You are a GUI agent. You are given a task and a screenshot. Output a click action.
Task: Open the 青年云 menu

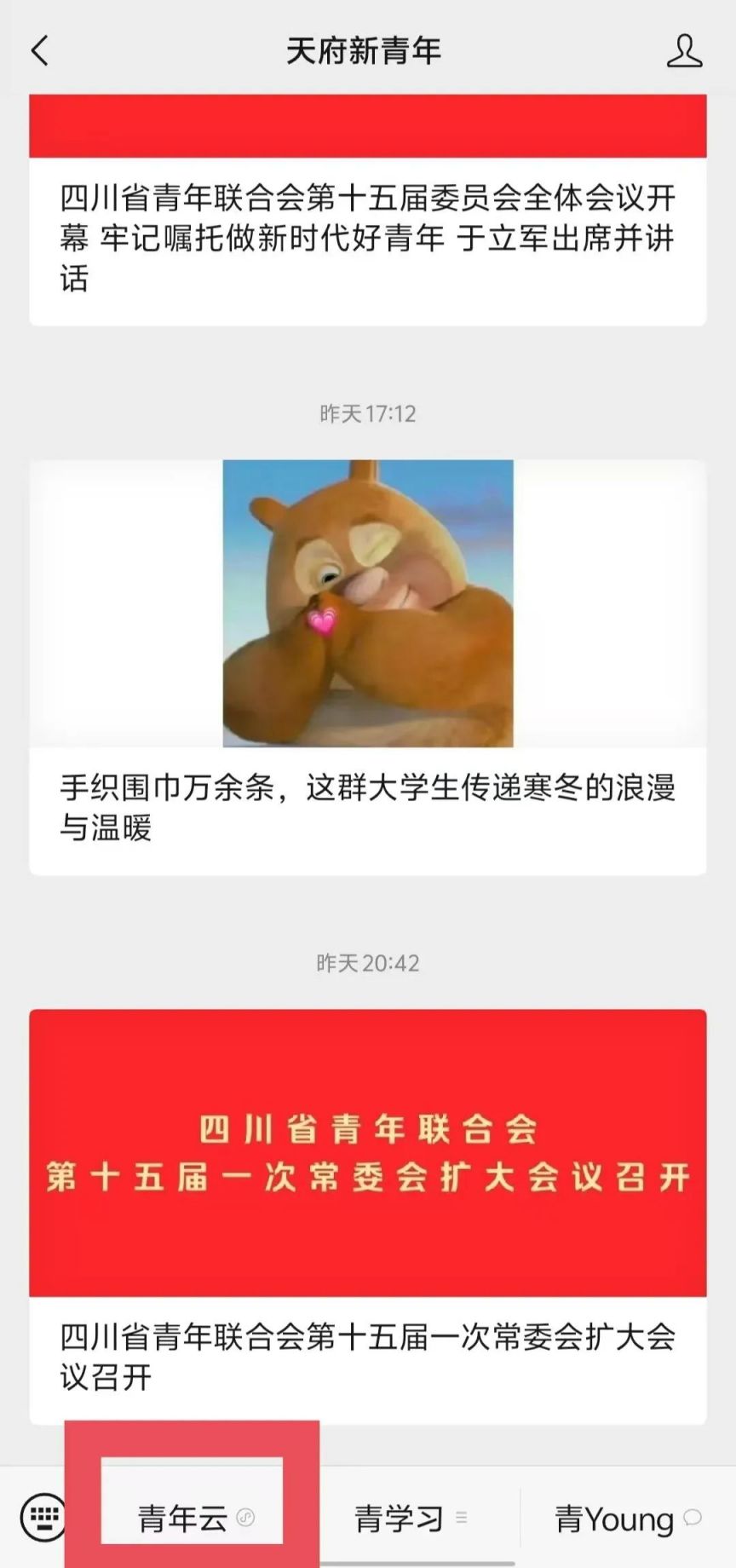tap(193, 1518)
